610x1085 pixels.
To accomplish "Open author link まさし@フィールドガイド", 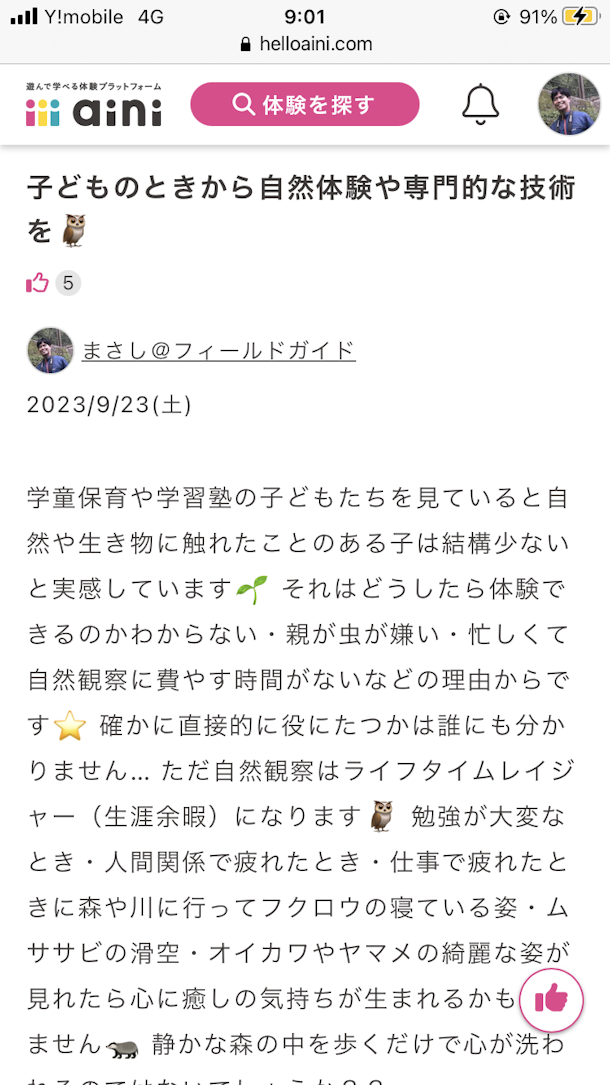I will [218, 350].
